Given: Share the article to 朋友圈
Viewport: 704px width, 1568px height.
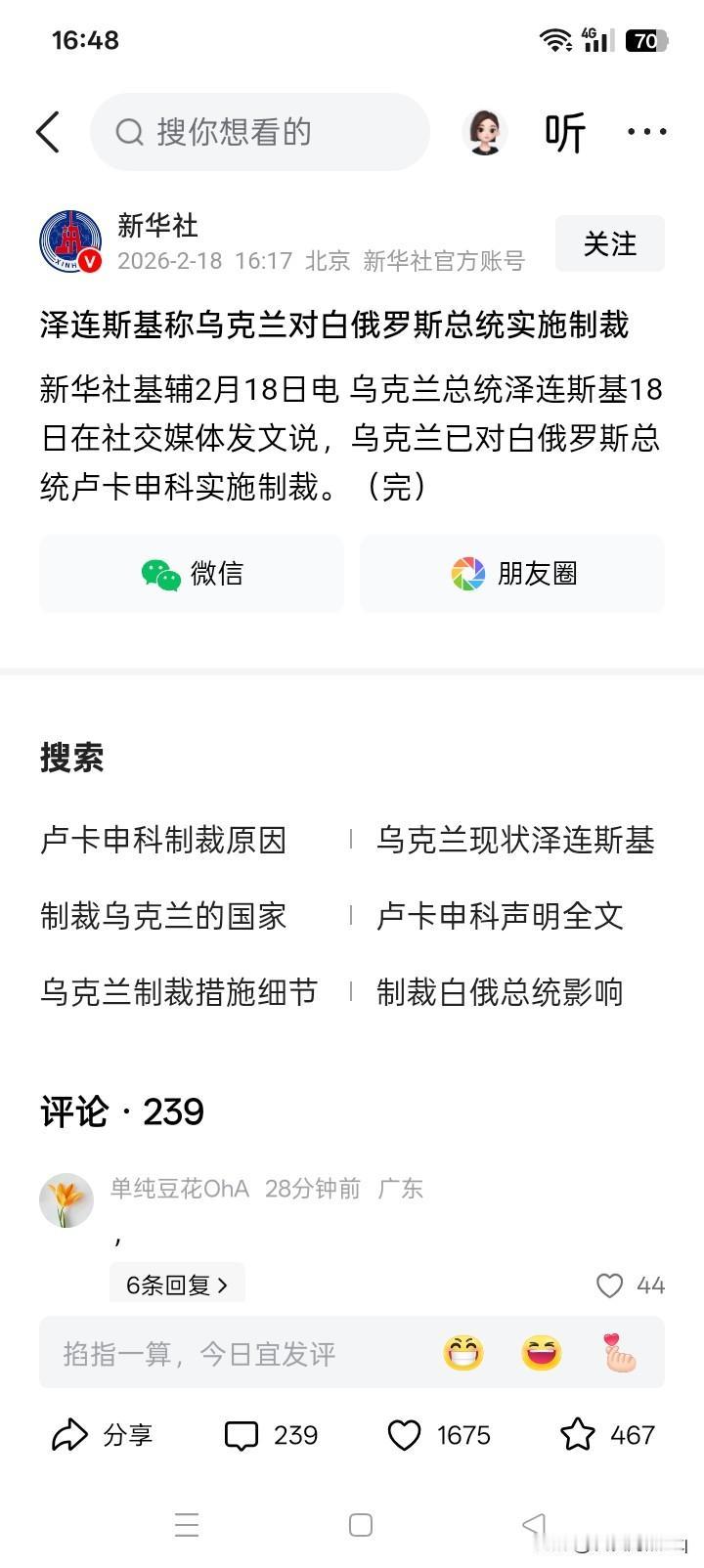Looking at the screenshot, I should coord(511,574).
